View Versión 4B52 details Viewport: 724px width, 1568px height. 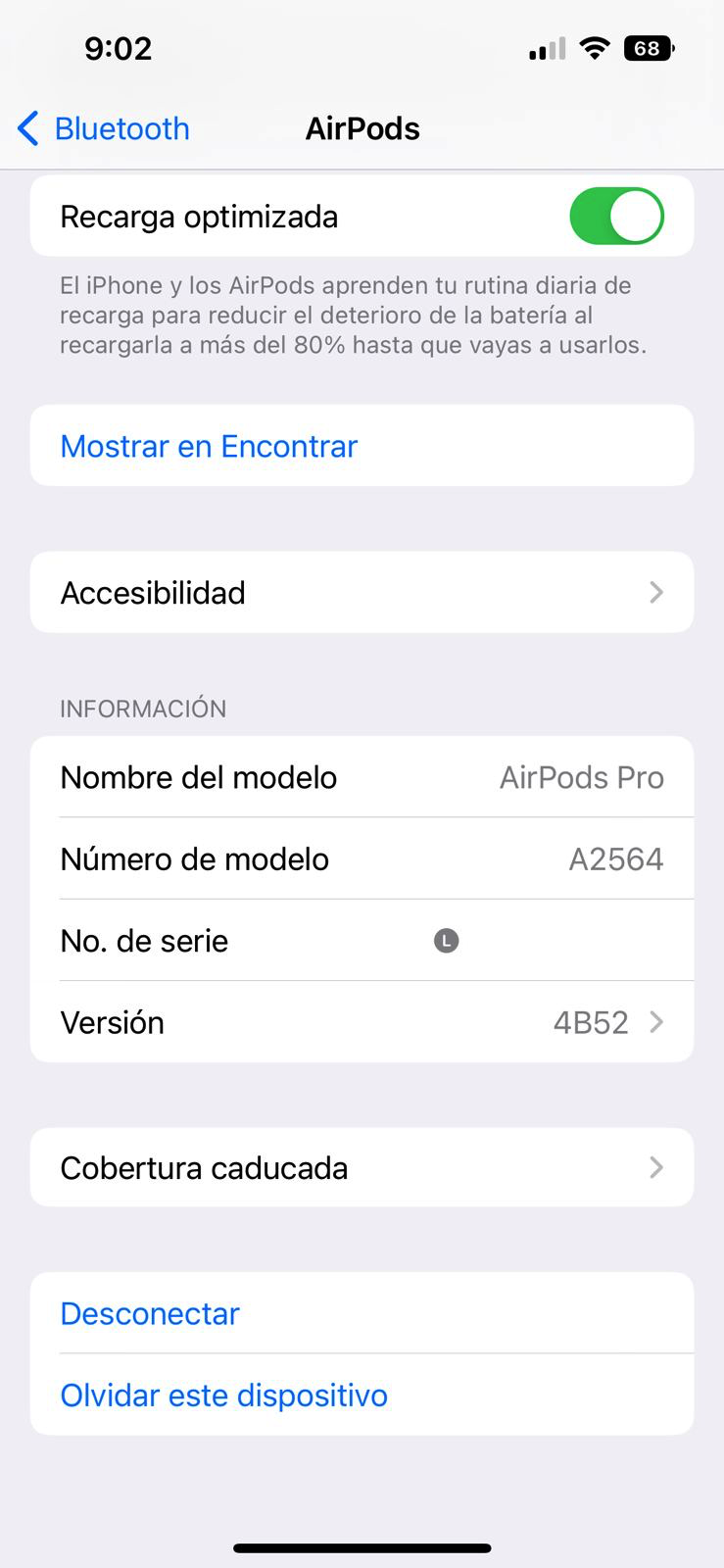362,1022
